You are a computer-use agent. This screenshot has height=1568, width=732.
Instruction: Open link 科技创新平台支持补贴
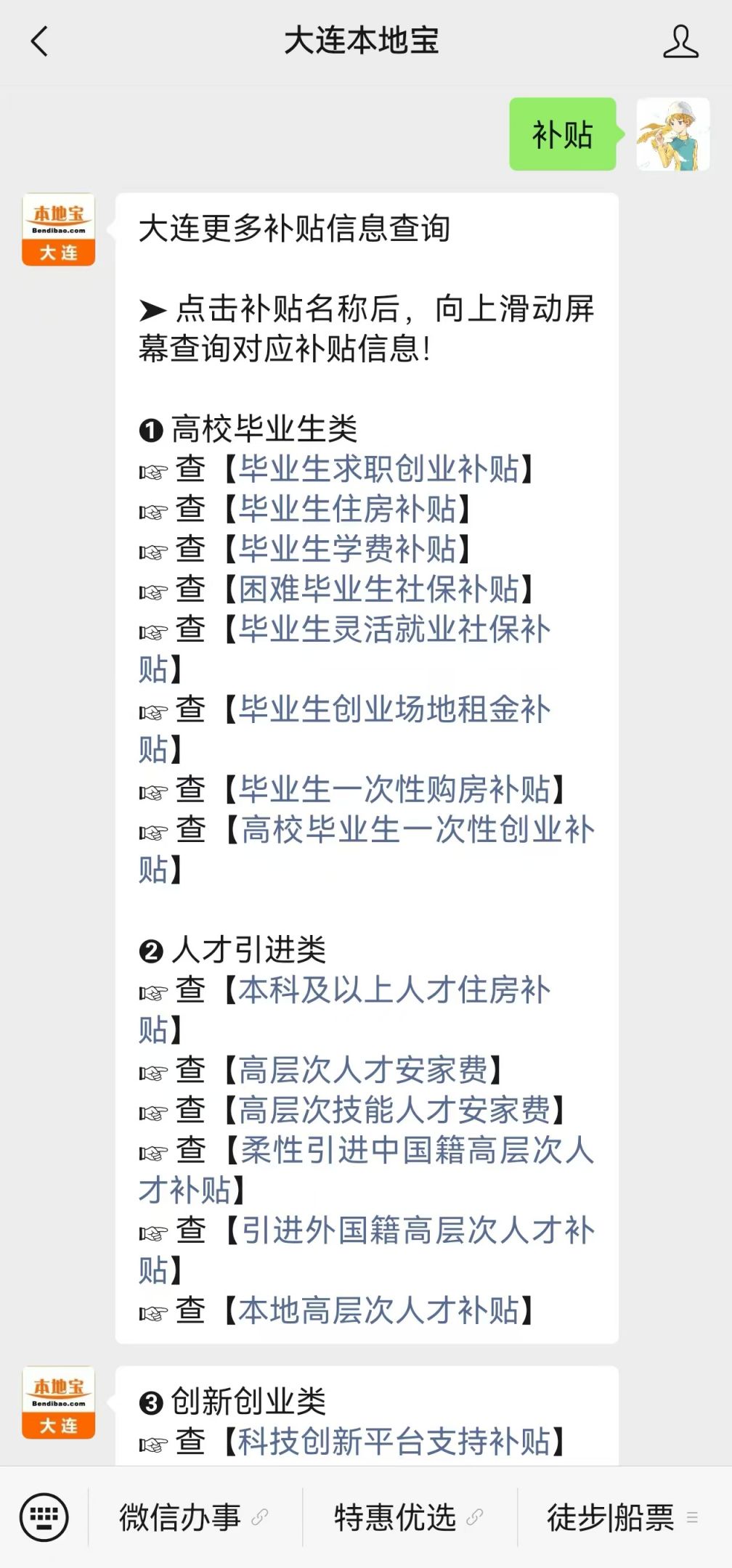coord(394,1441)
